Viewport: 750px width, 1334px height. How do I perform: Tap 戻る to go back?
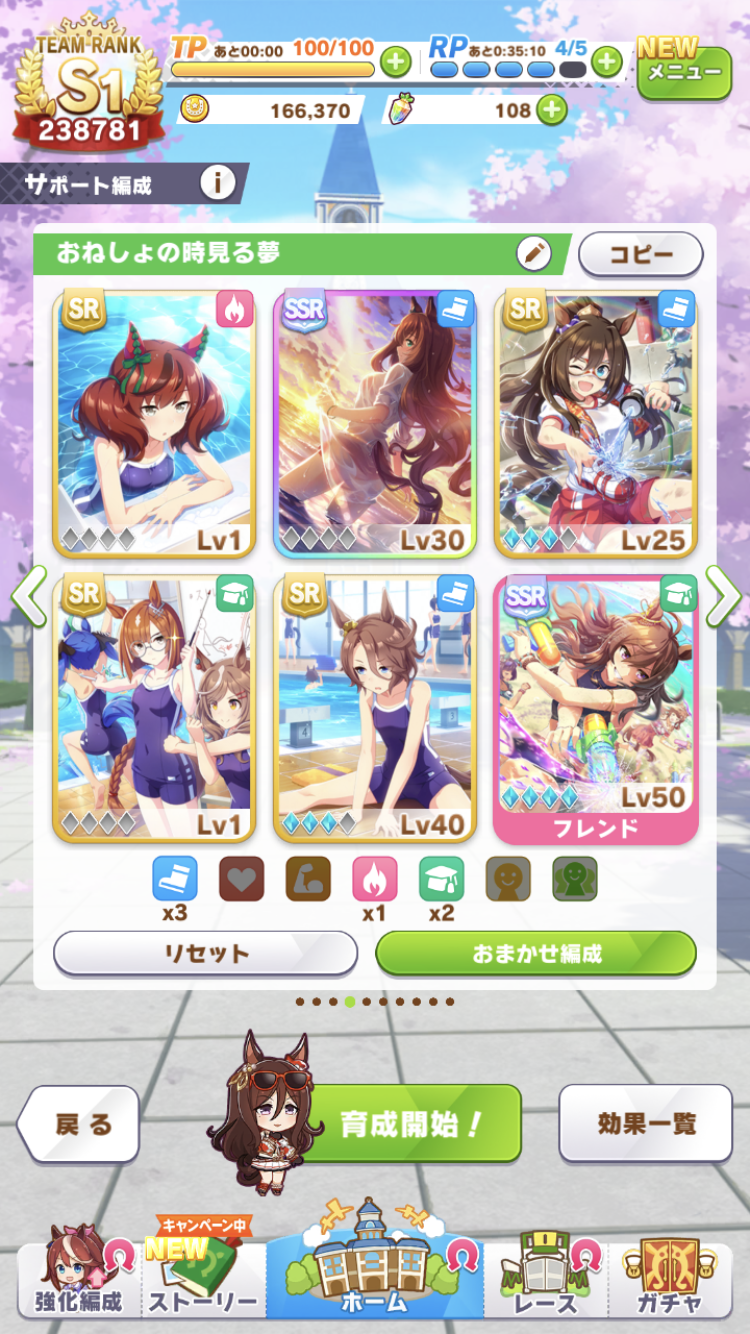[80, 1123]
